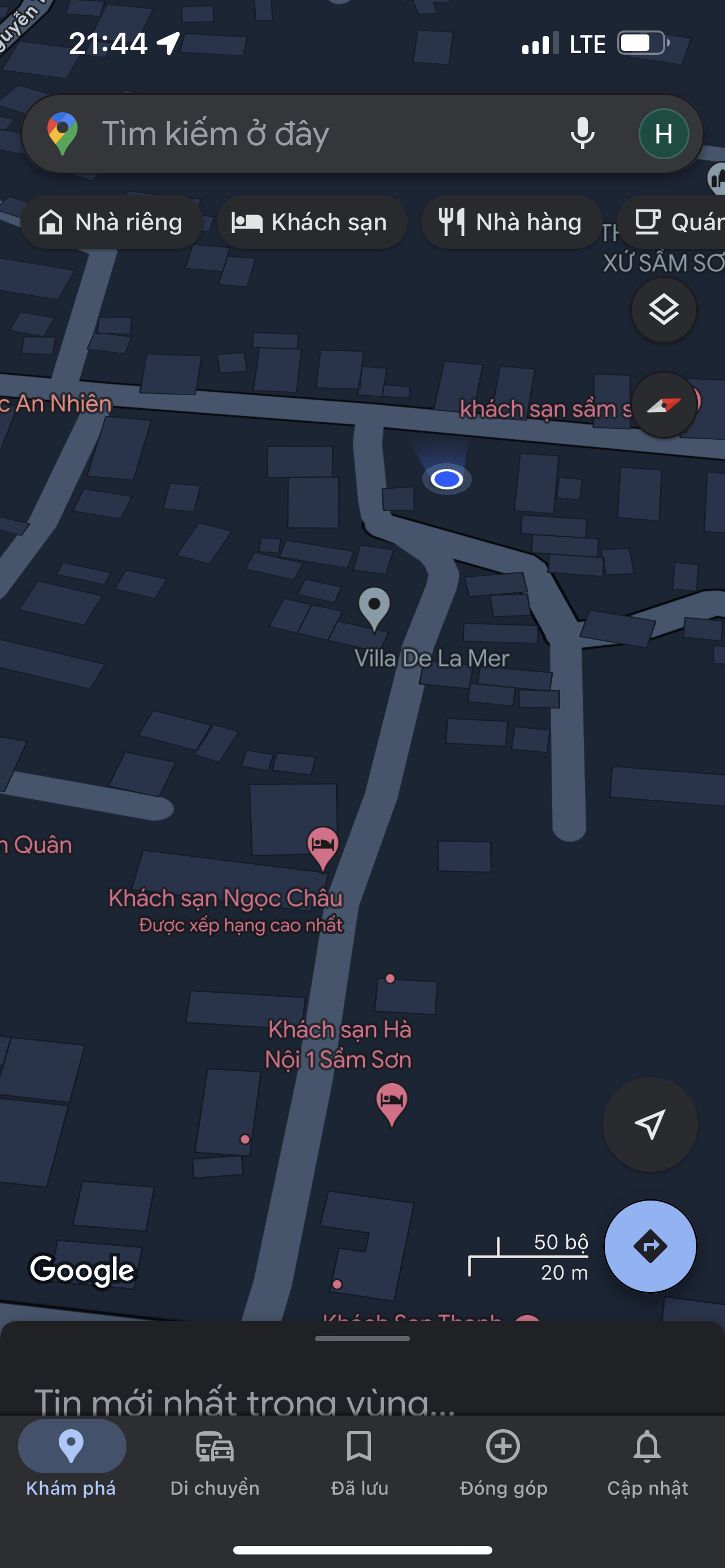Open the map layers button

663,310
